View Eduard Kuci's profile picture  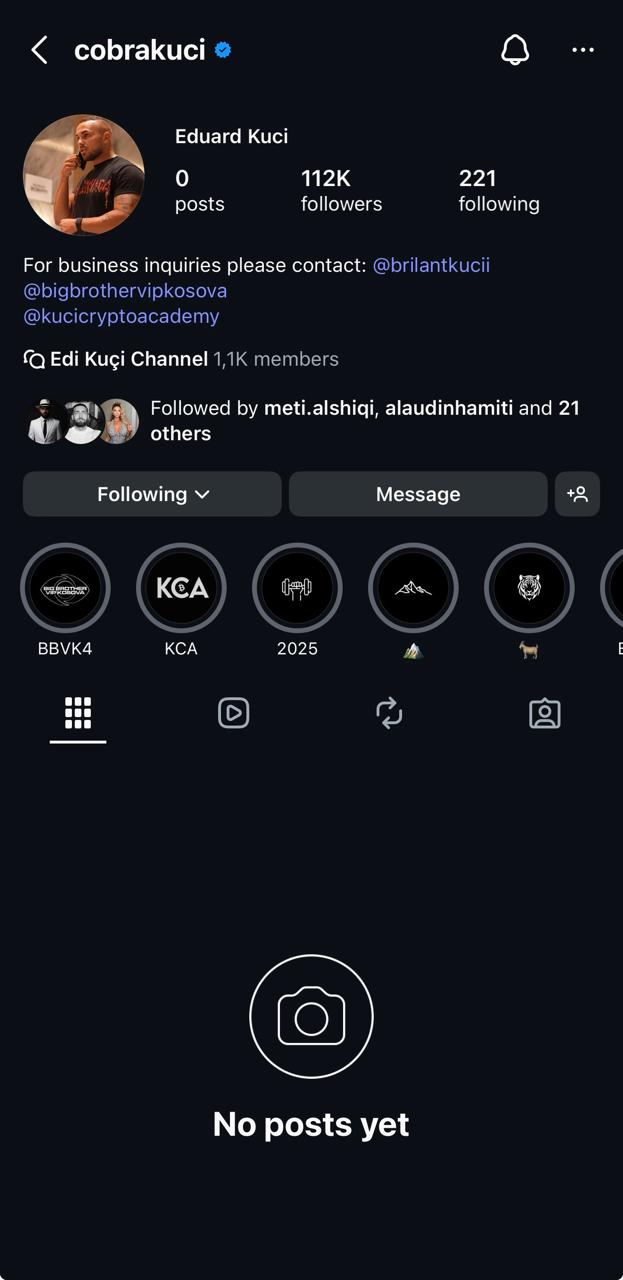(84, 175)
